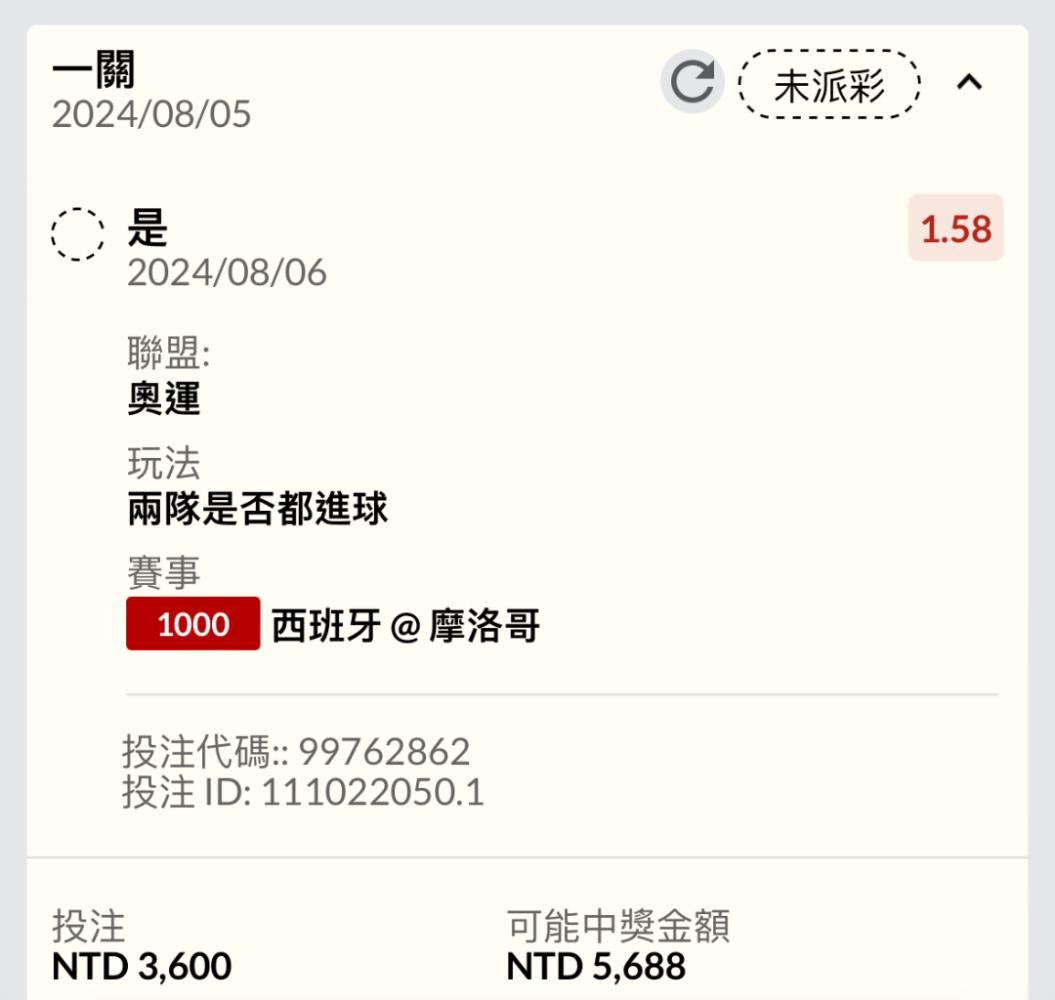Refresh the bet slip status

[x=692, y=83]
